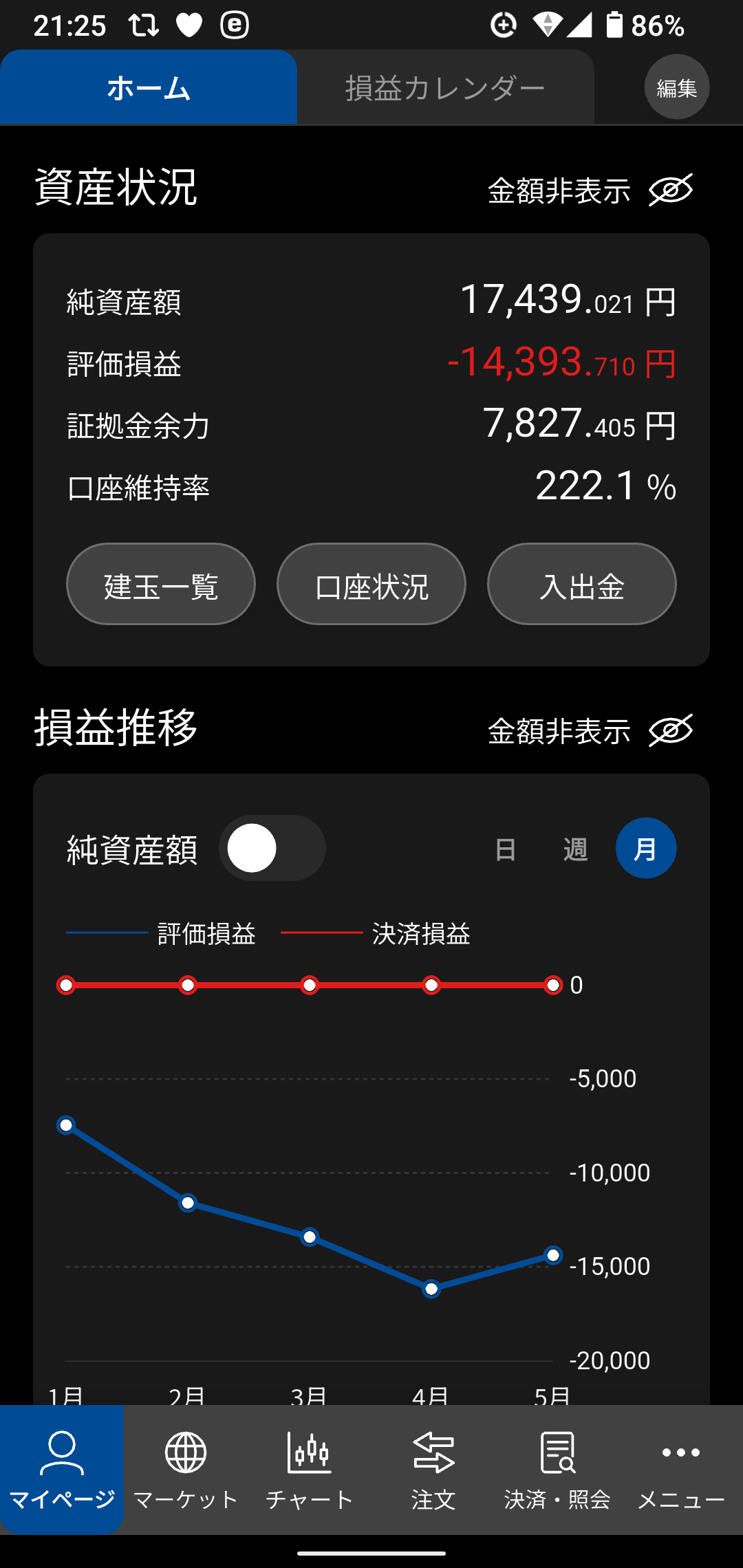Switch the chart to 日 view

[506, 849]
